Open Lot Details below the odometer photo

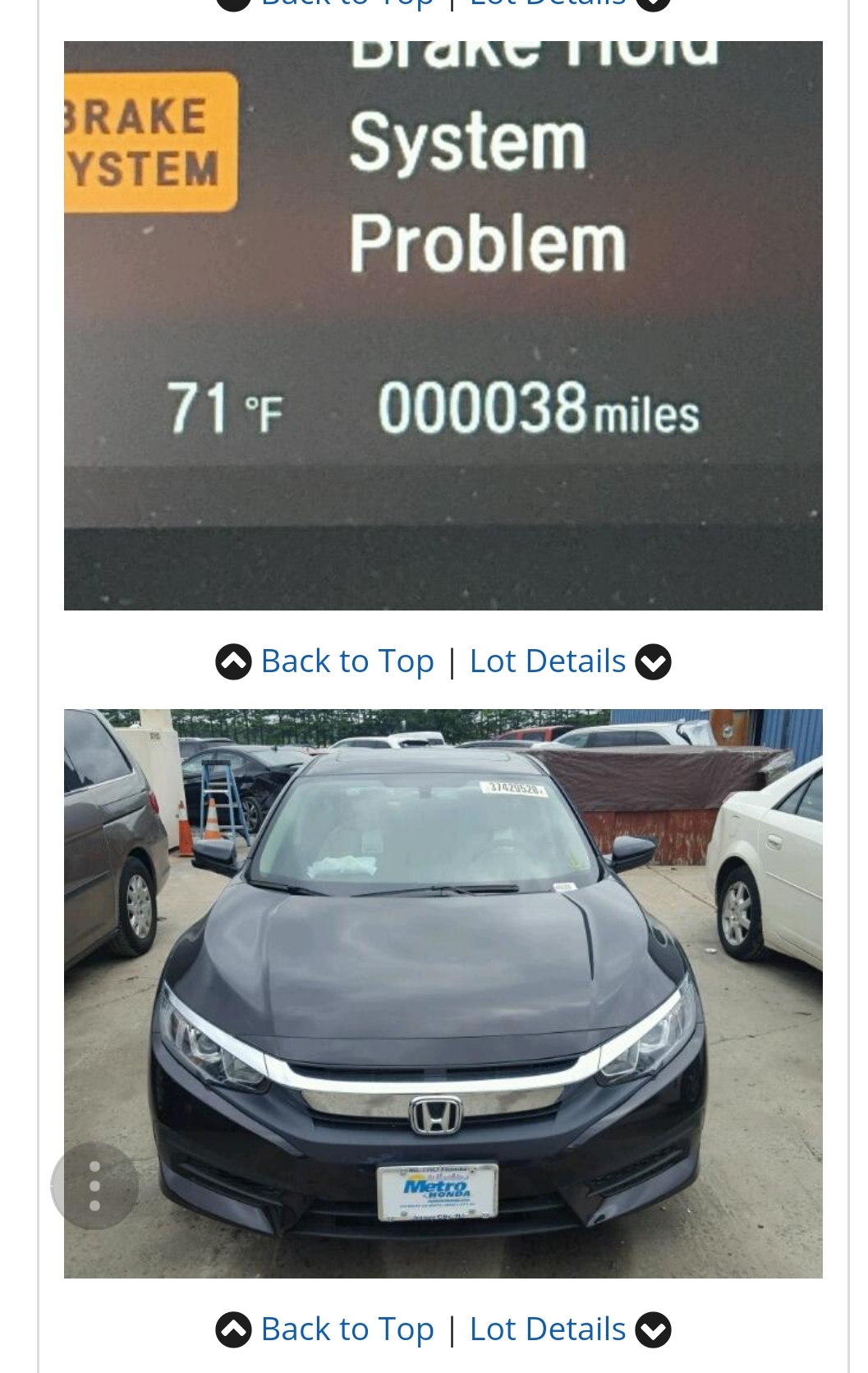pos(548,661)
